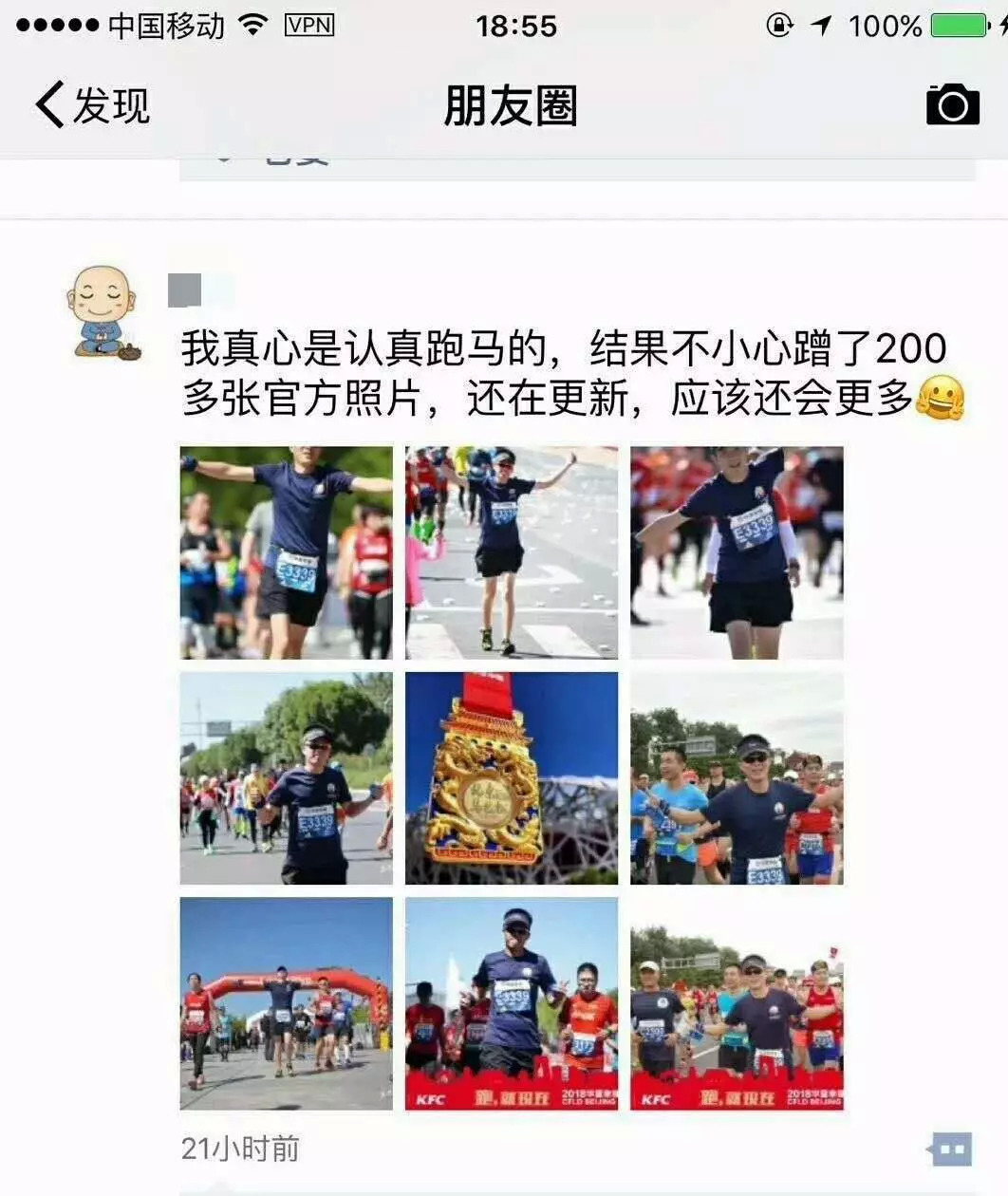Screen dimensions: 1008x1196
Task: Go back to 发现
Action: pos(92,104)
